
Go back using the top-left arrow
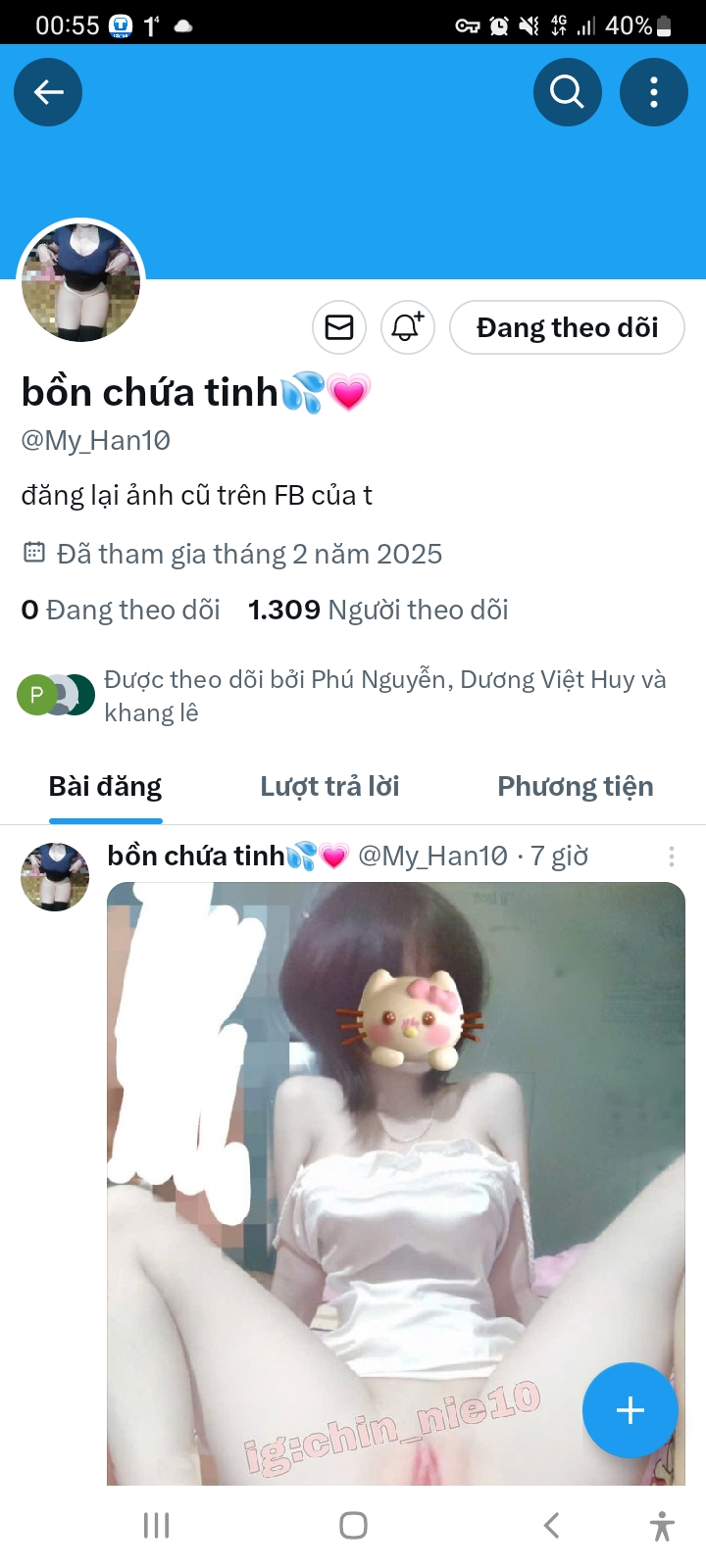[48, 92]
